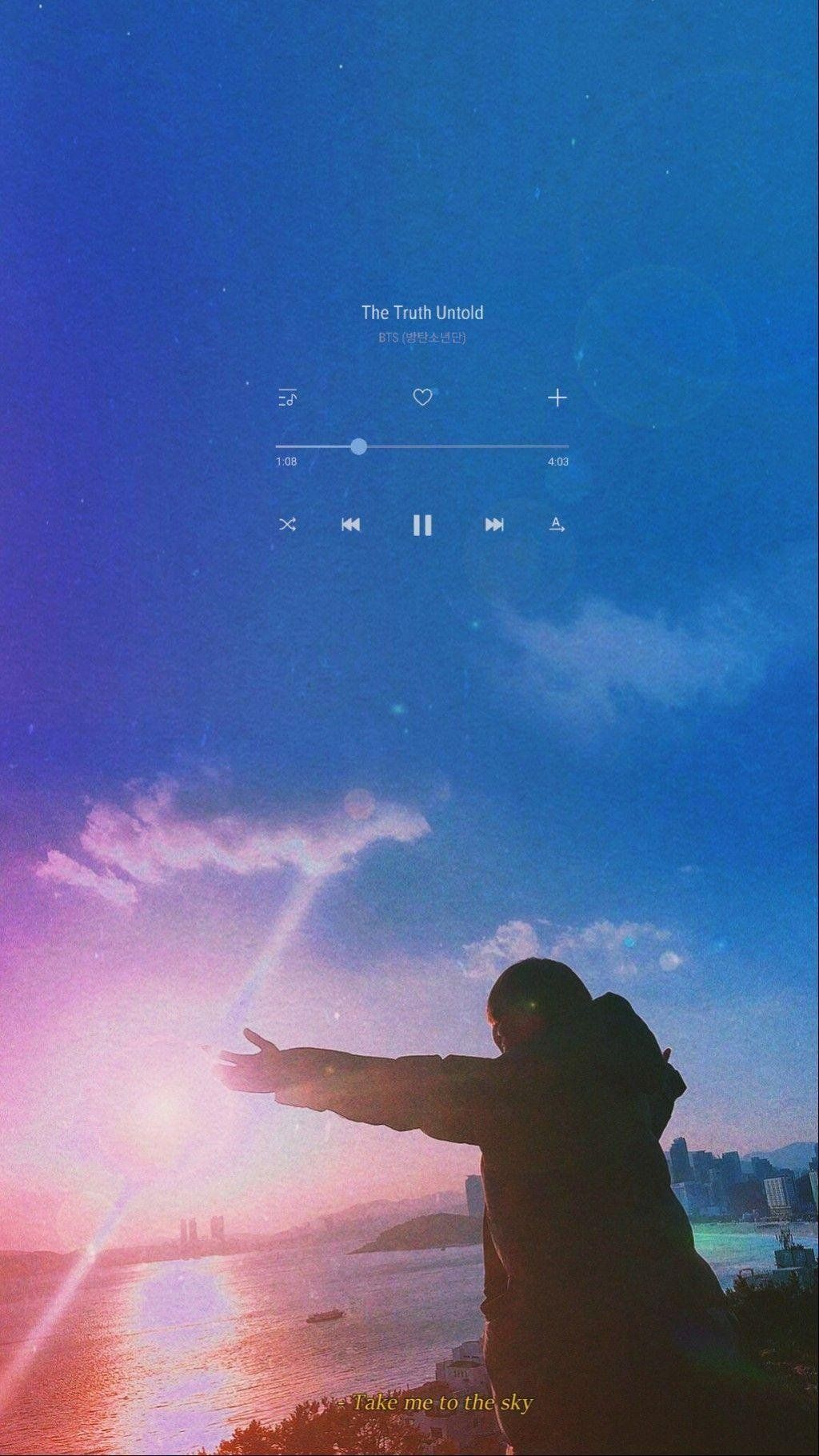Tap the song title 'The Truth Untold'
This screenshot has width=819, height=1456.
(x=423, y=313)
